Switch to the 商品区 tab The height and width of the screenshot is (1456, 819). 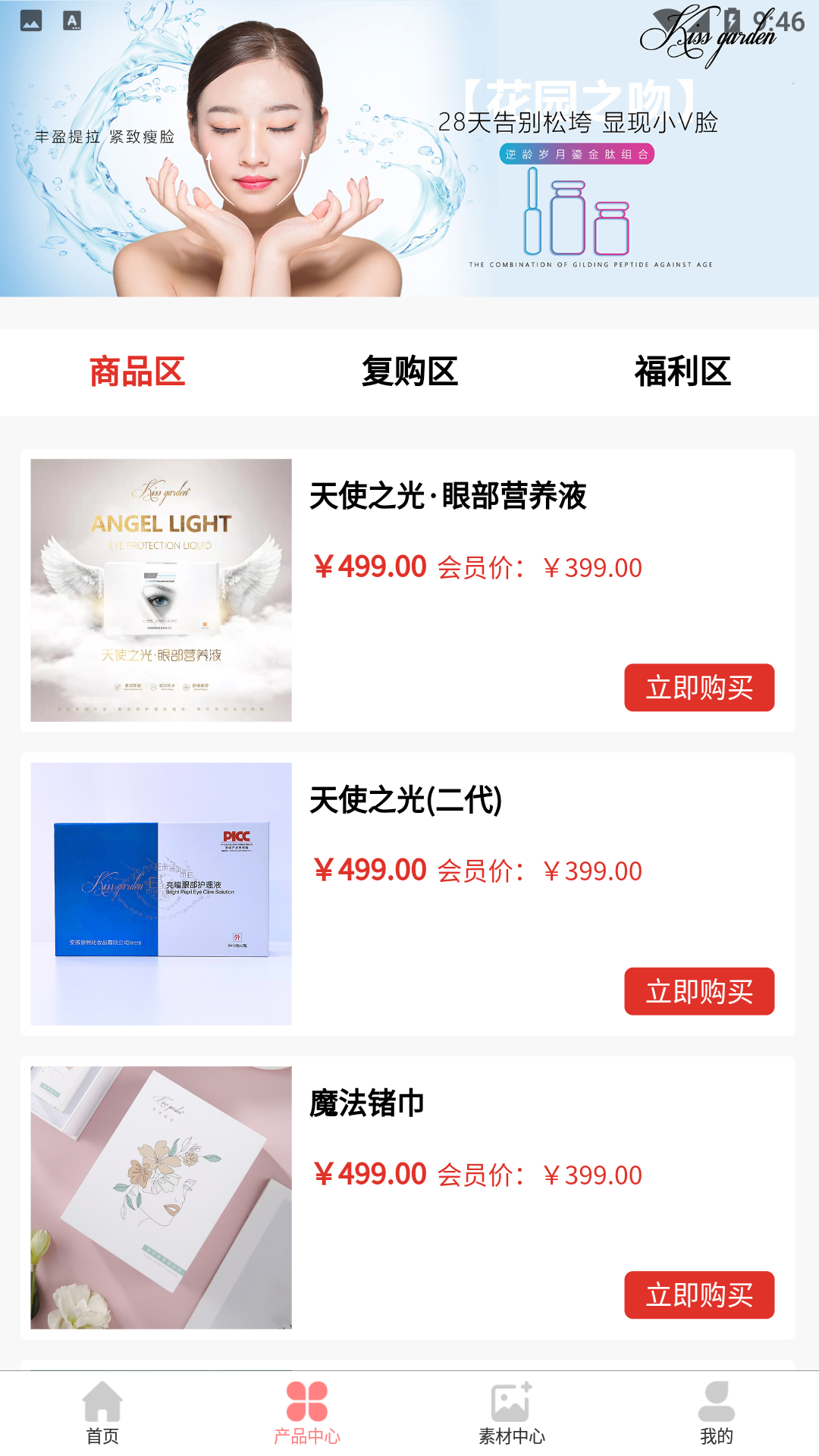pos(137,372)
